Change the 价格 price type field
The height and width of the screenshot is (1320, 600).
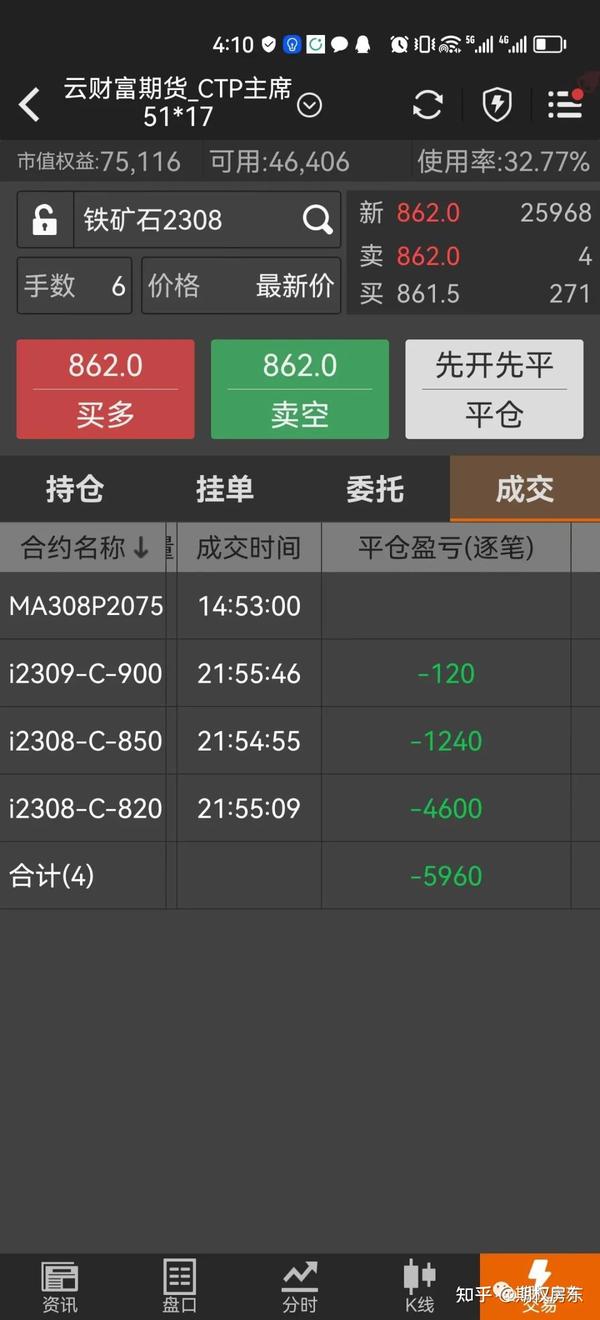241,286
